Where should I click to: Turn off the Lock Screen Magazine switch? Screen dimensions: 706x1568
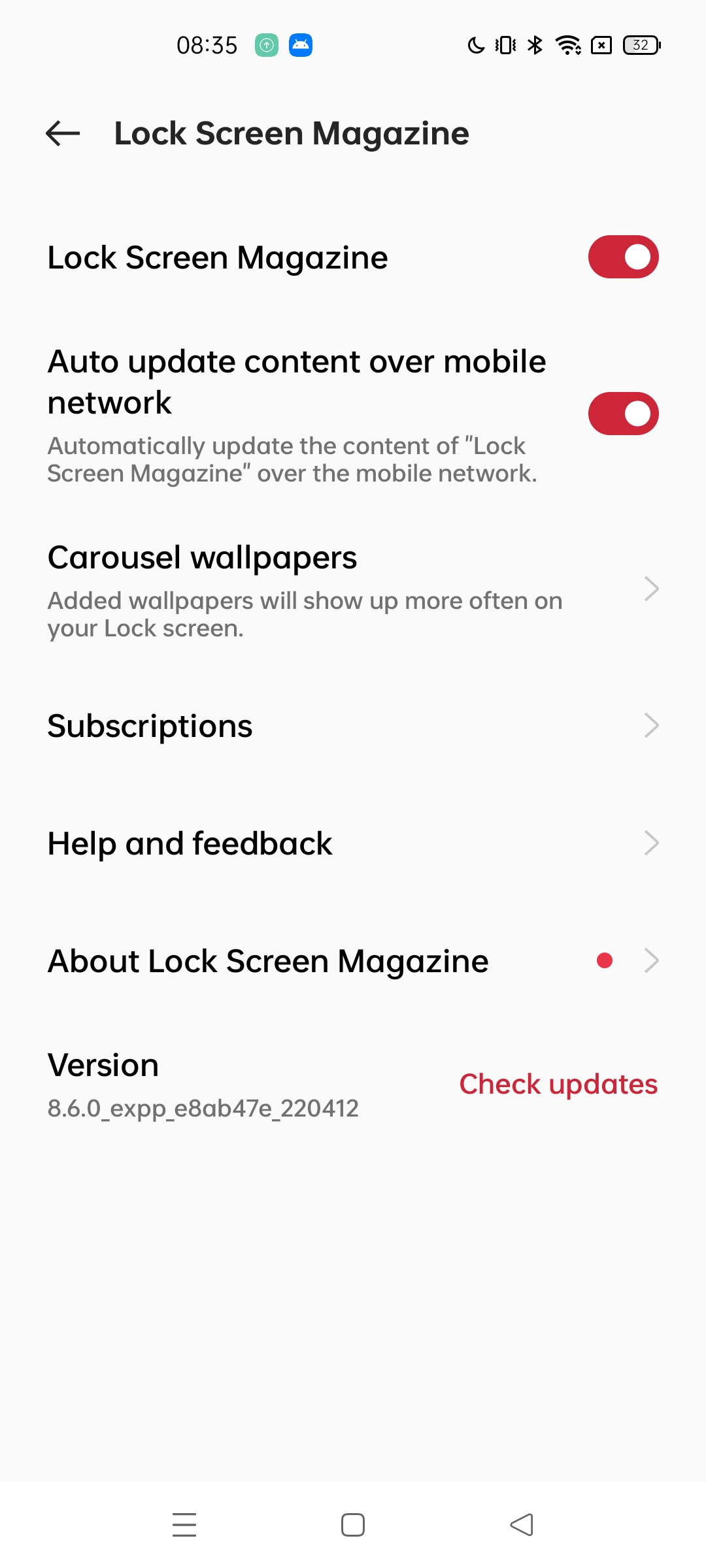pos(623,257)
